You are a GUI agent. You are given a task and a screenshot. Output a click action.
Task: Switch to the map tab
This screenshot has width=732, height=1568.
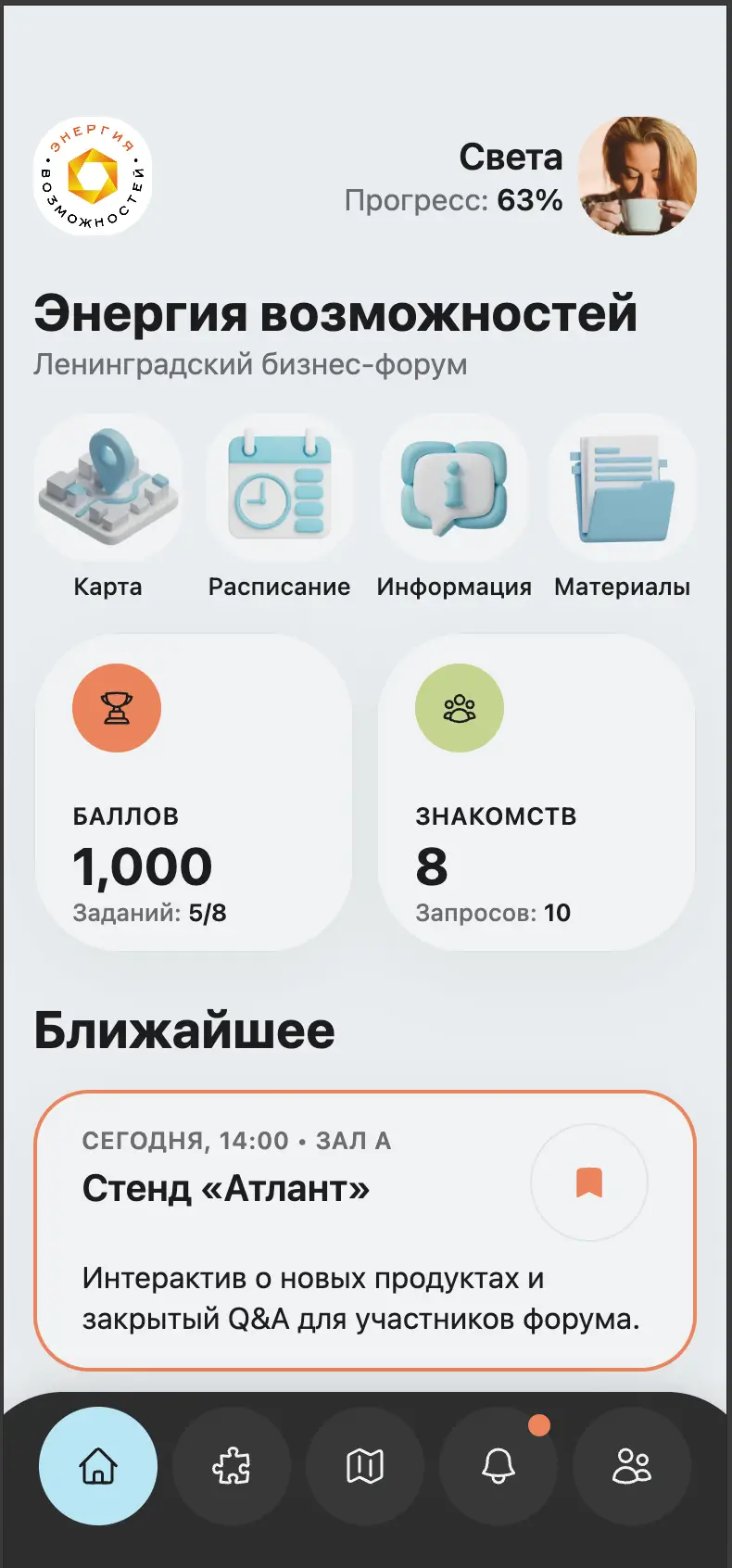pos(365,1466)
